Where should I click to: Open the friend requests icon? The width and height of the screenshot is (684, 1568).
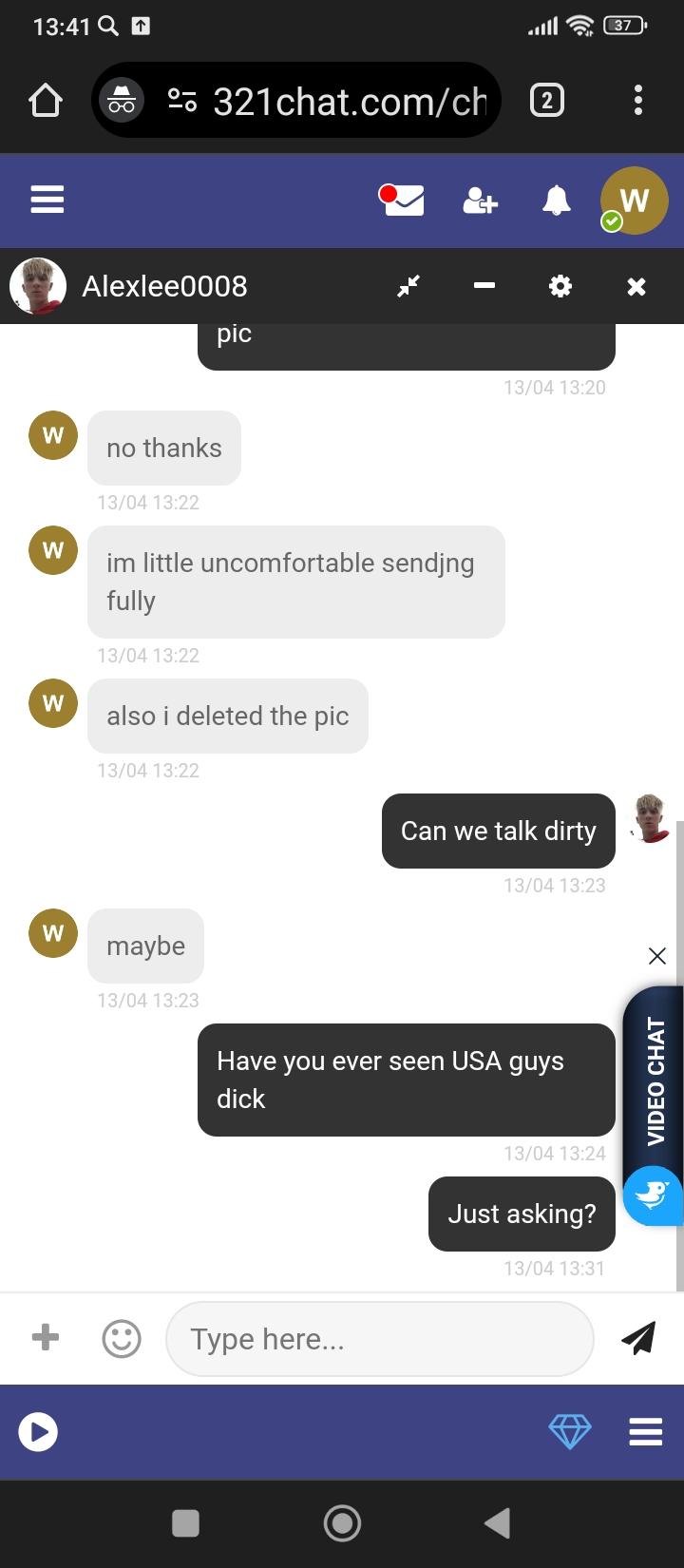coord(480,201)
